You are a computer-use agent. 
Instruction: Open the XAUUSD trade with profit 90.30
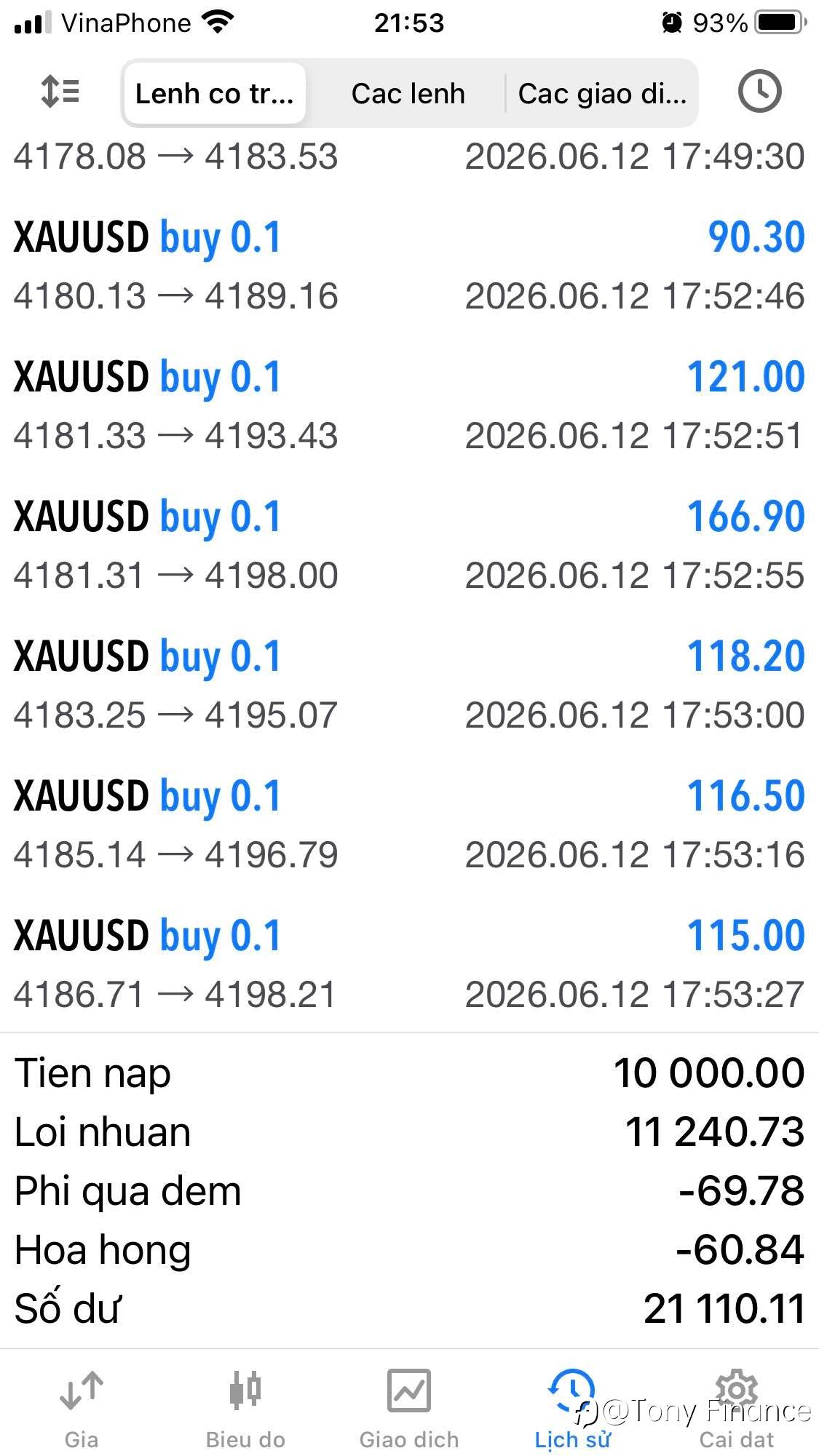(409, 266)
